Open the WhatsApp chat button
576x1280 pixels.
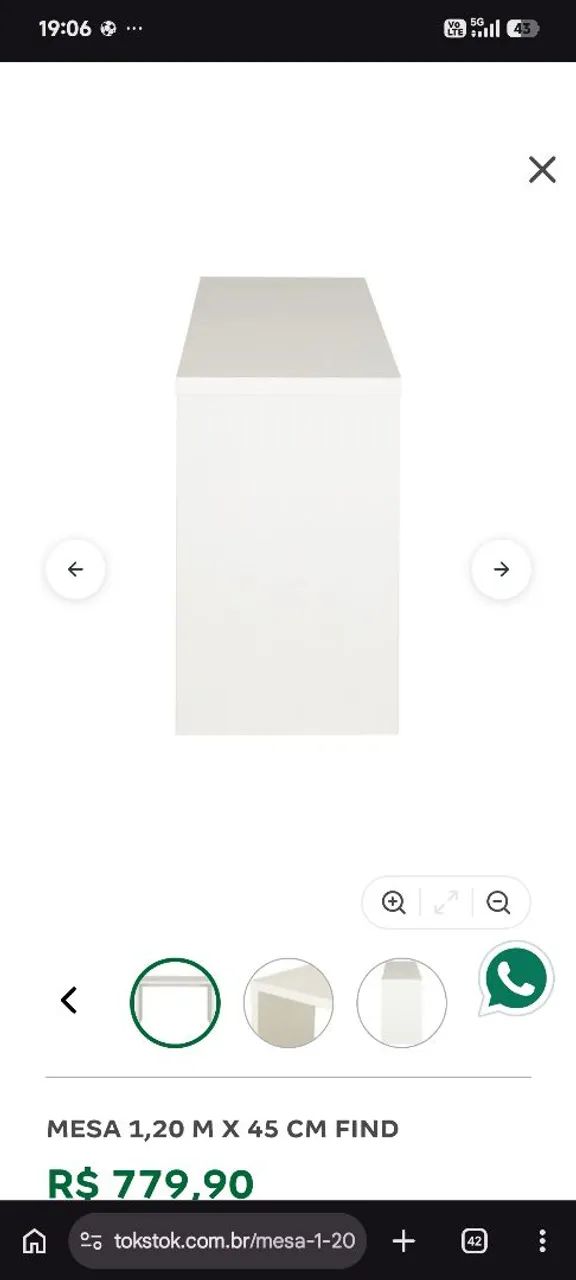pyautogui.click(x=516, y=978)
